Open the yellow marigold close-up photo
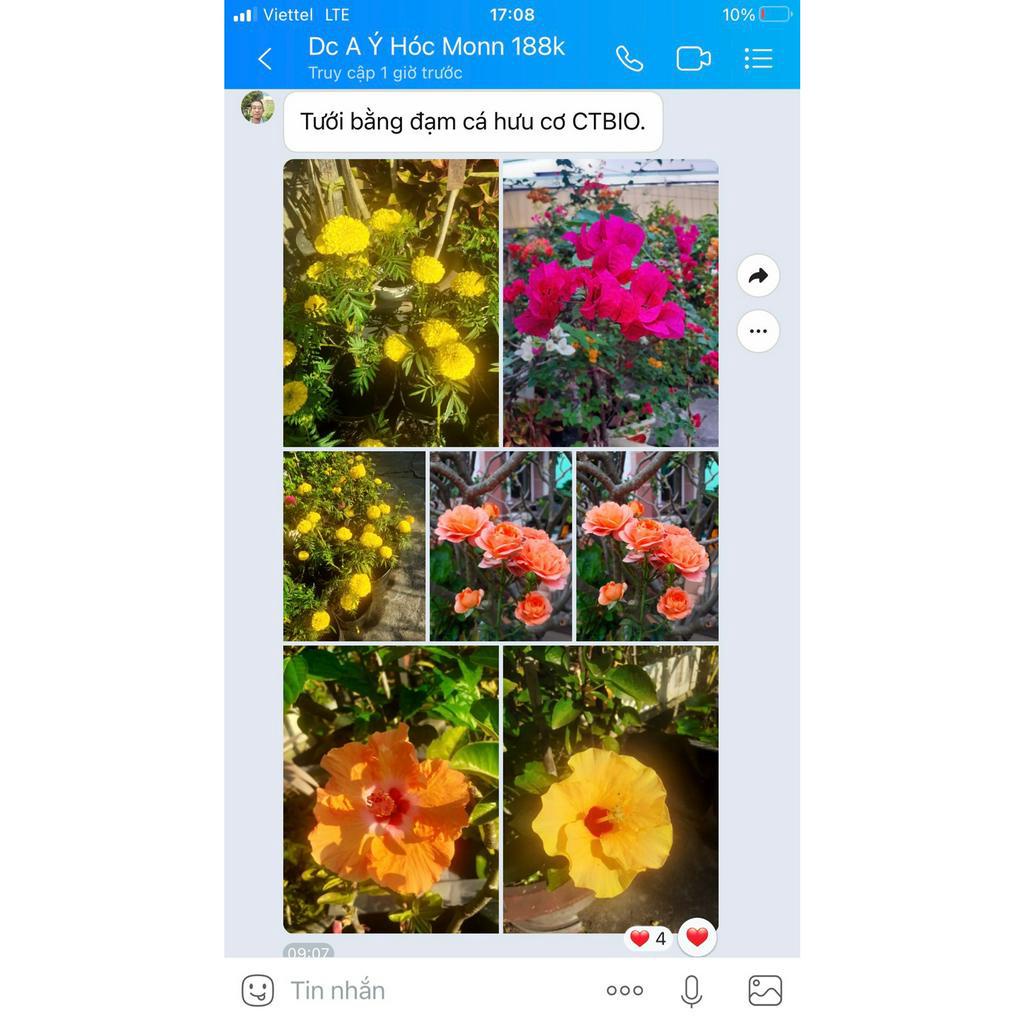This screenshot has height=1024, width=1024. (x=391, y=302)
